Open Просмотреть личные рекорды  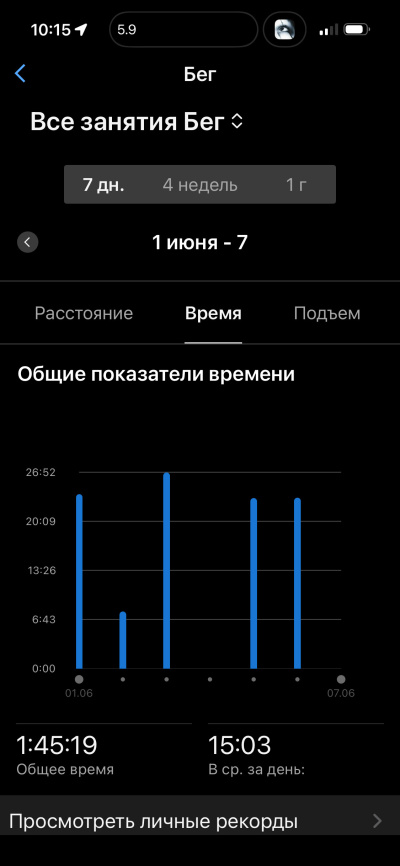200,821
